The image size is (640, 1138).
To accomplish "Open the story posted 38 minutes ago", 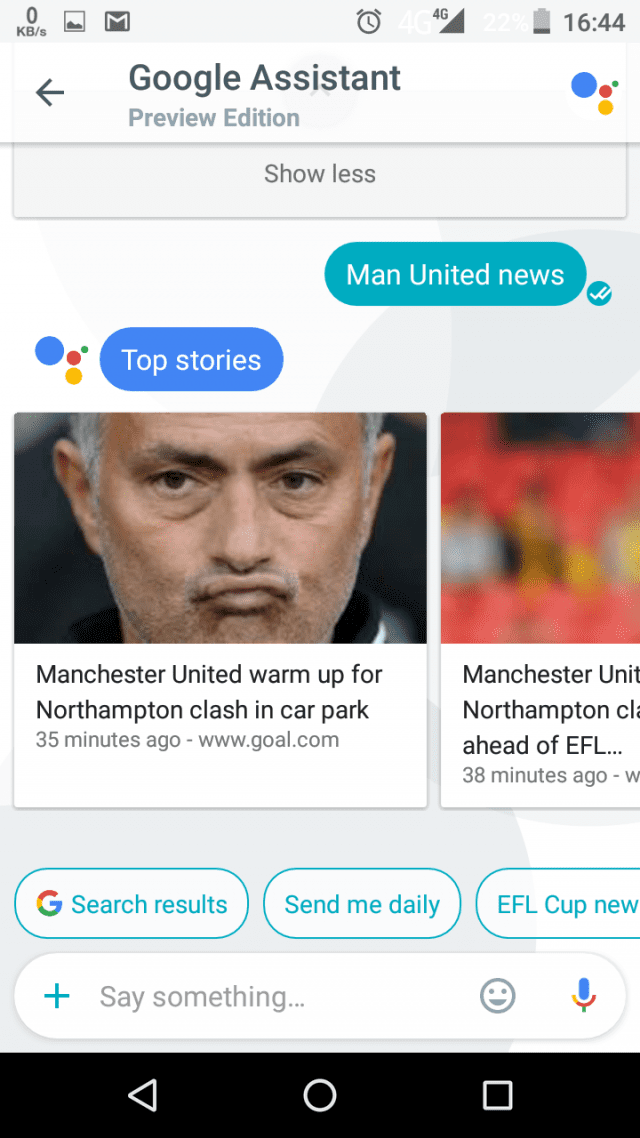I will click(x=540, y=610).
